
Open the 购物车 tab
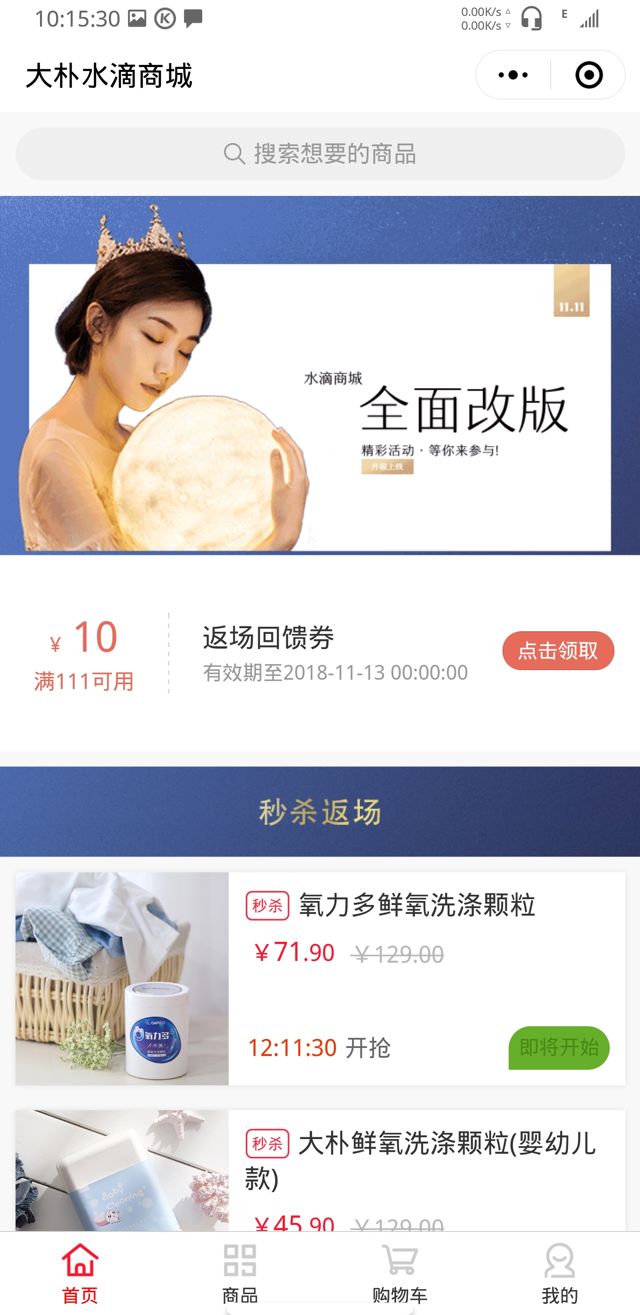tap(400, 1273)
